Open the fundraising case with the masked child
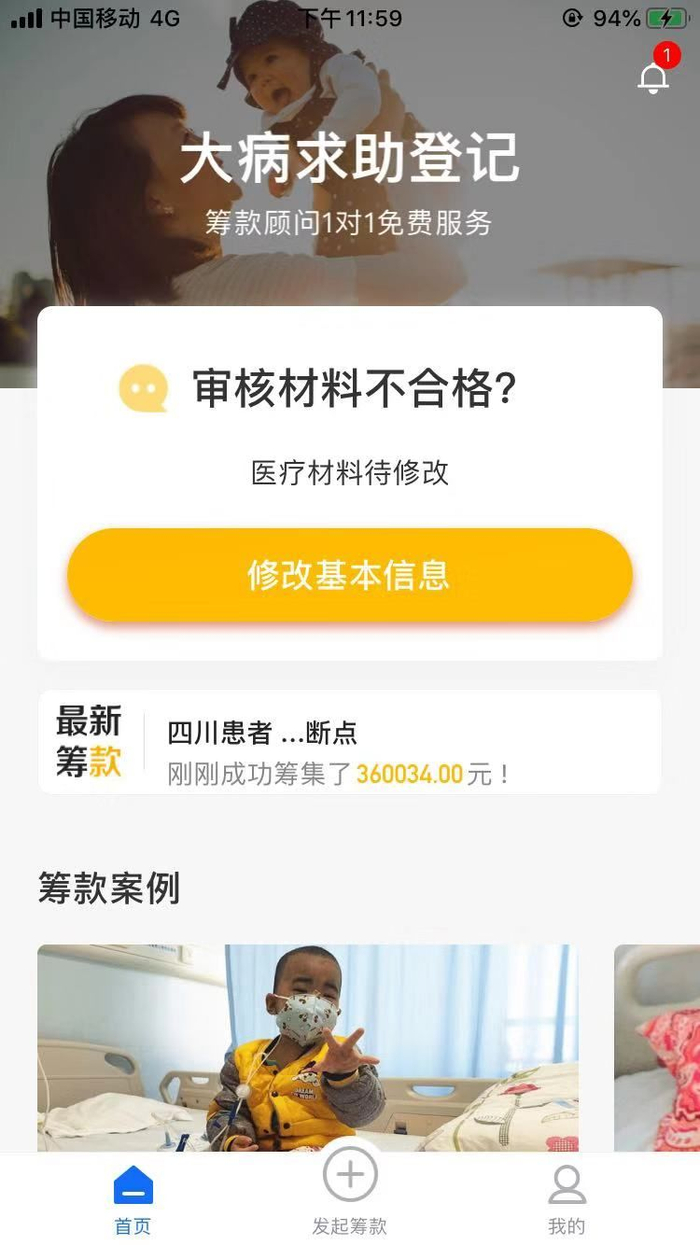Image resolution: width=700 pixels, height=1245 pixels. [x=307, y=1047]
